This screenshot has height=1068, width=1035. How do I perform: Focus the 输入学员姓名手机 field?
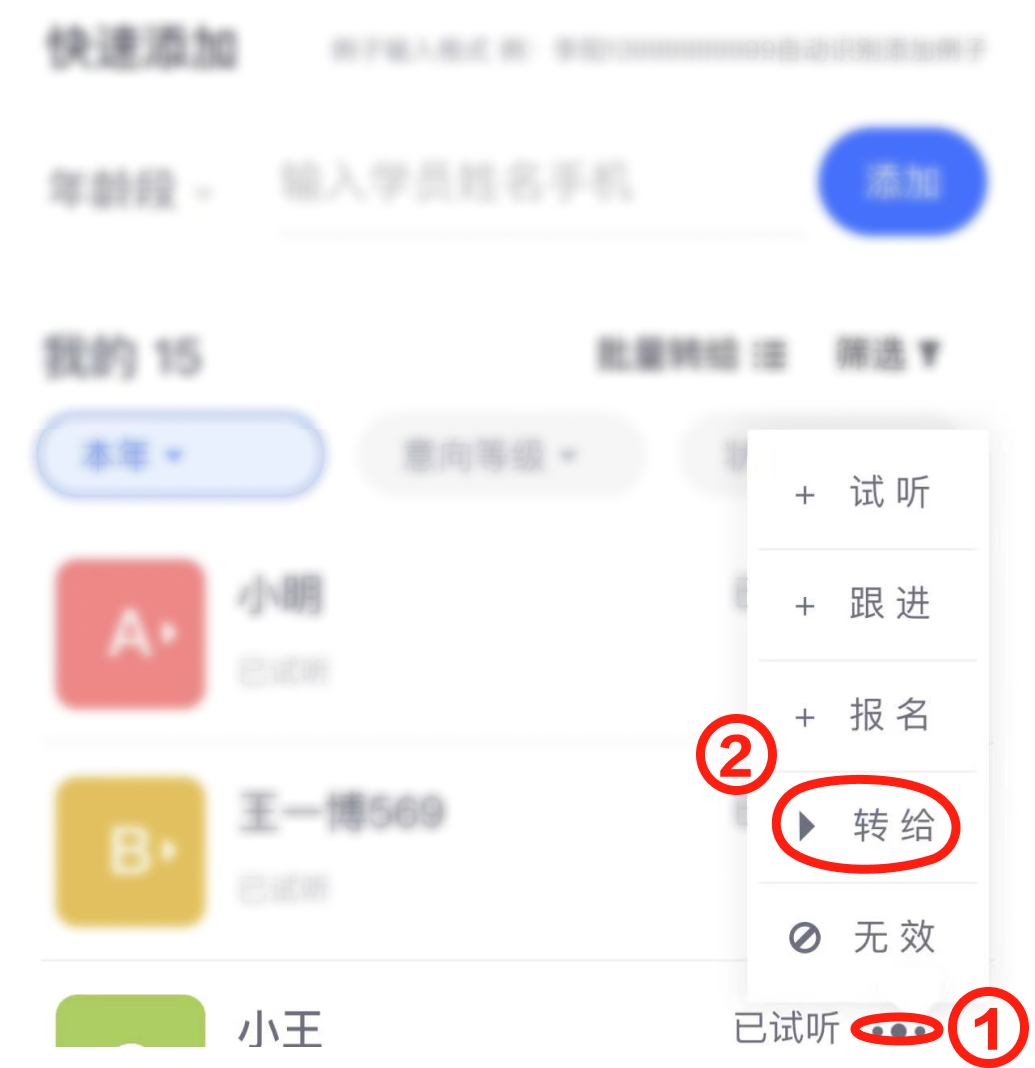540,184
